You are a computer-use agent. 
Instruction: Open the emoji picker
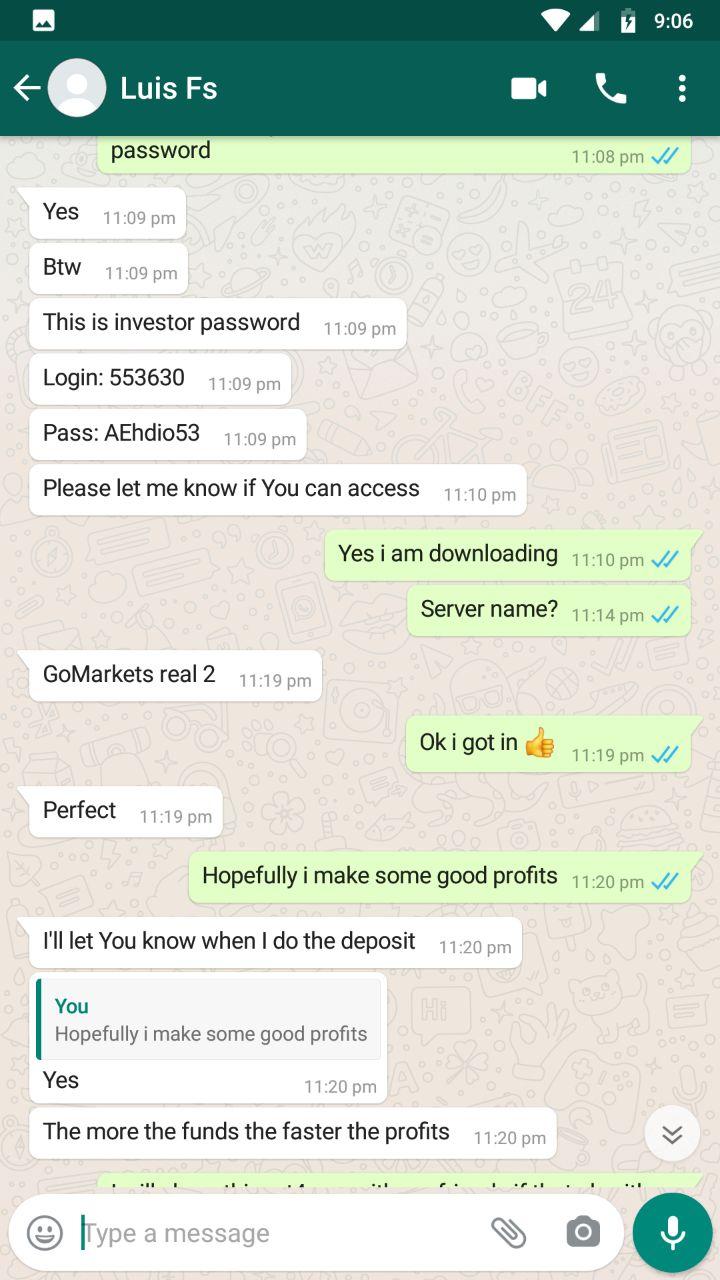pos(45,1232)
